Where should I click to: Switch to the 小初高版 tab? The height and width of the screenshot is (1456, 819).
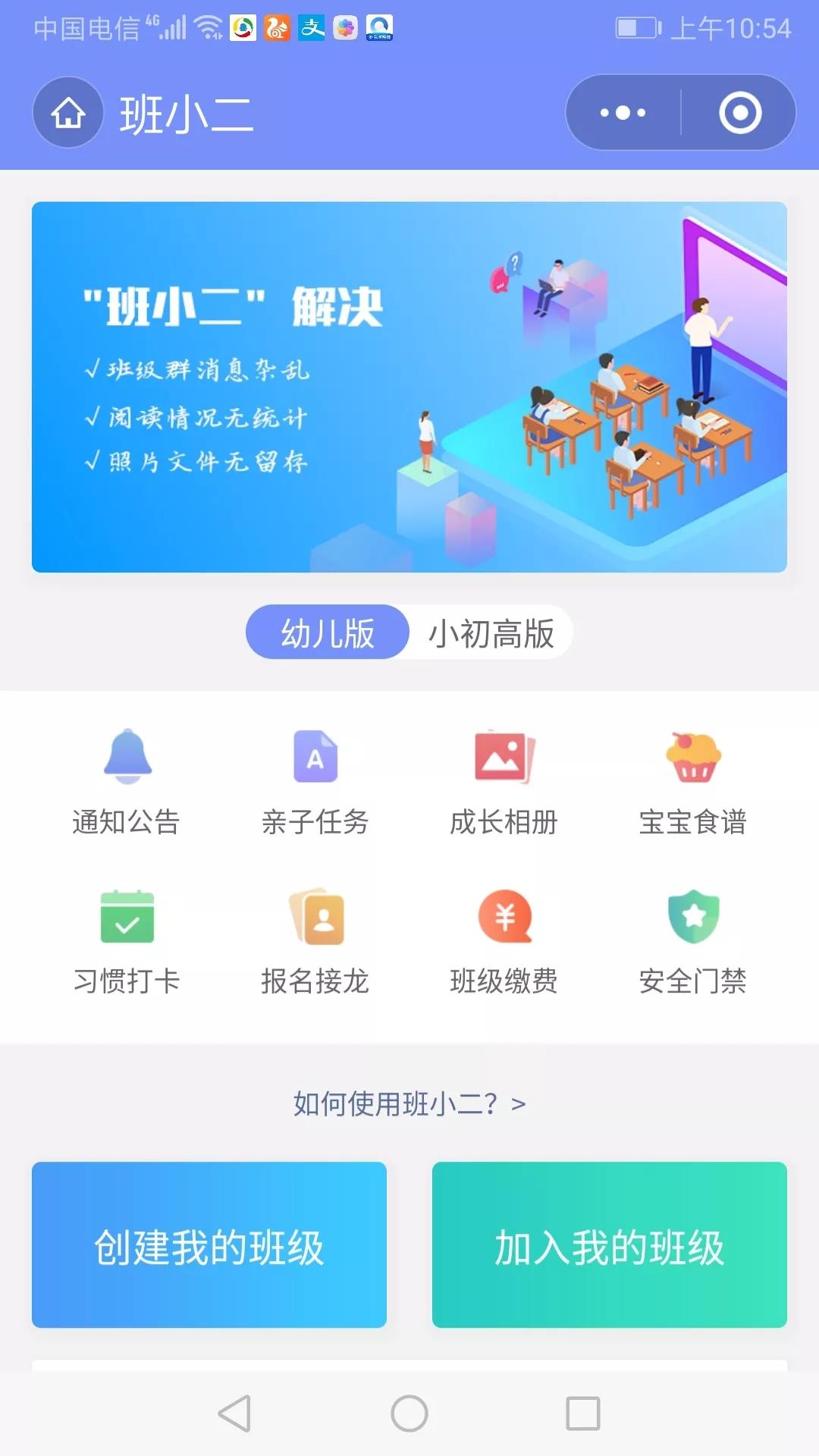(491, 631)
